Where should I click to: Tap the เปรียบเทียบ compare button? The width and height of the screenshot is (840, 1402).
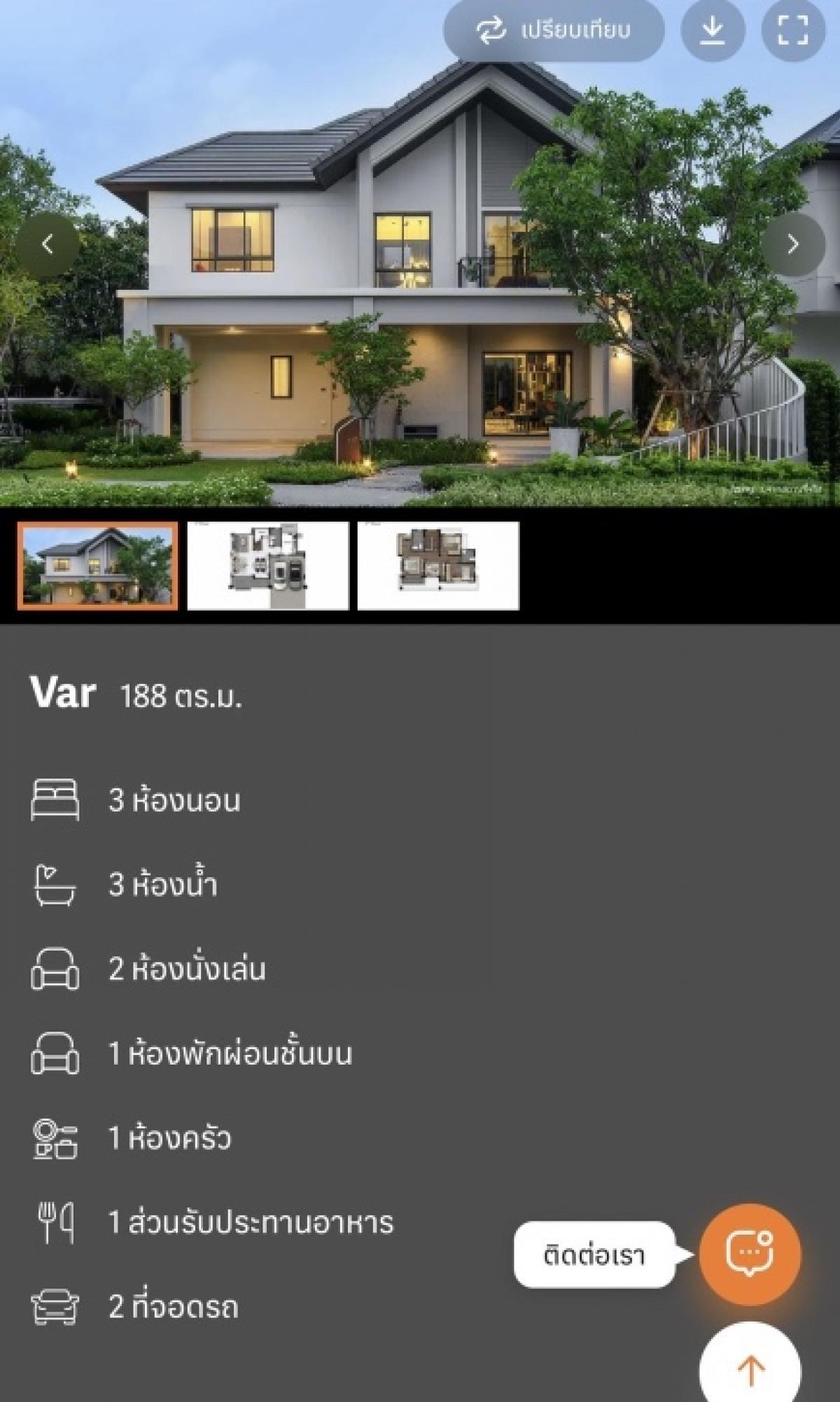click(554, 30)
